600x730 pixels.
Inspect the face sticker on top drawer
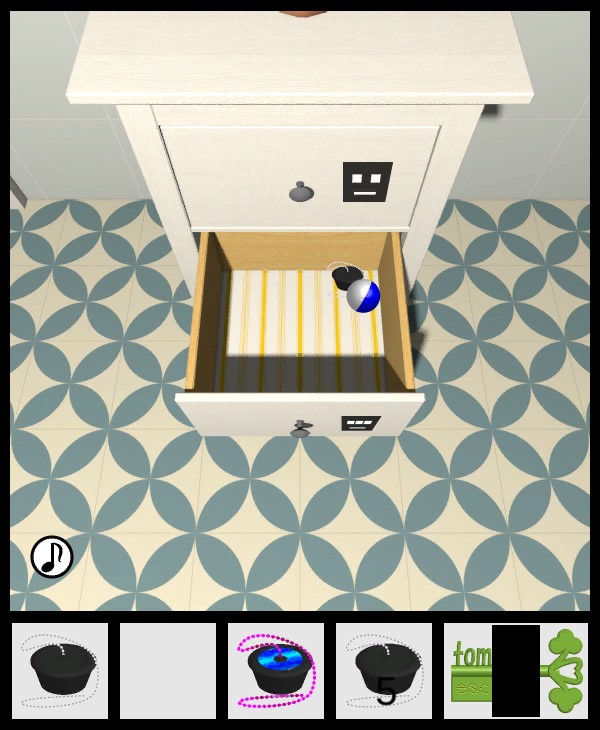click(x=366, y=182)
